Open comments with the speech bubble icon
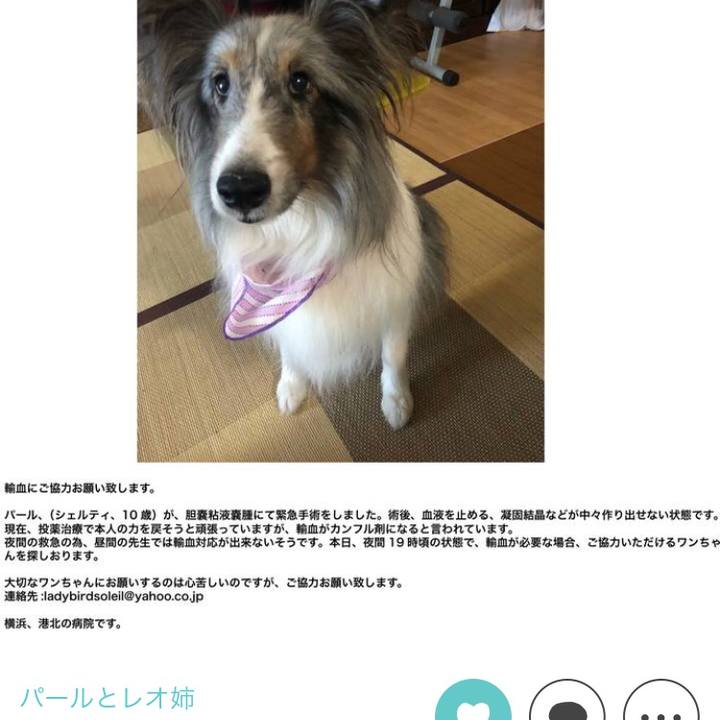Screen dimensions: 720x720 click(567, 705)
